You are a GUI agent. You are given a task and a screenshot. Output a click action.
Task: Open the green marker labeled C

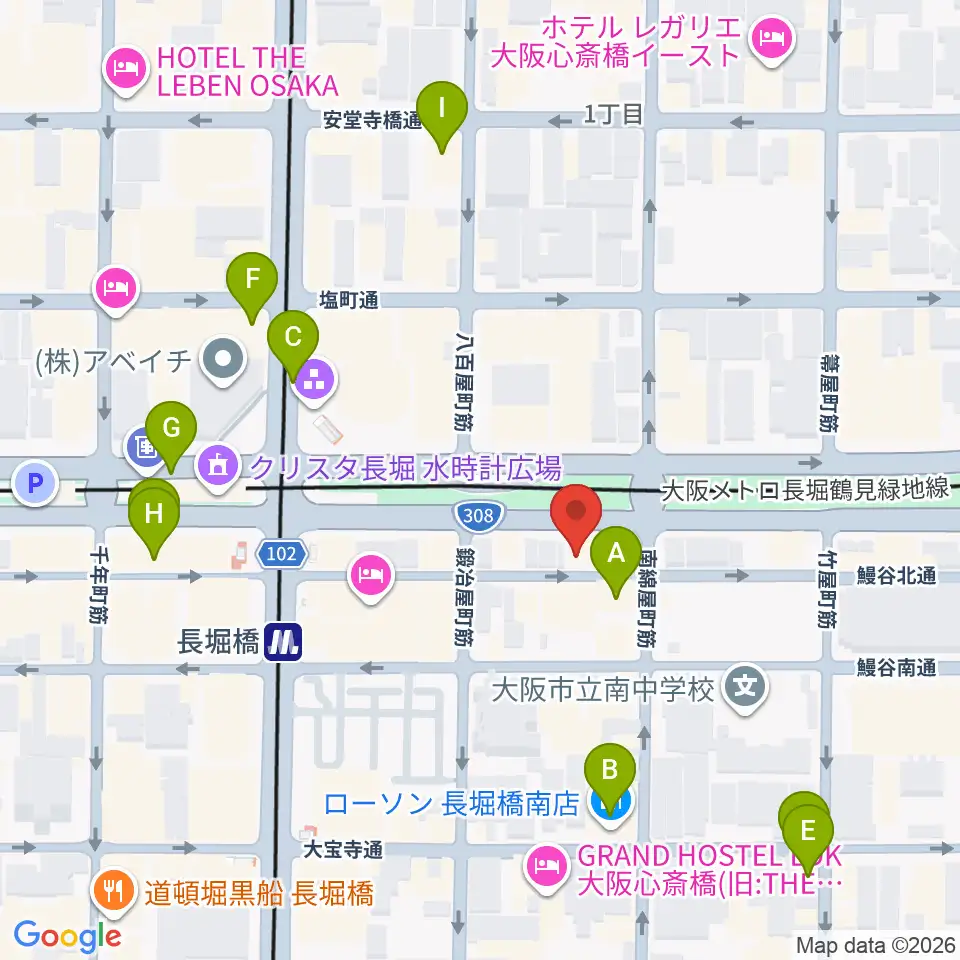coord(293,346)
